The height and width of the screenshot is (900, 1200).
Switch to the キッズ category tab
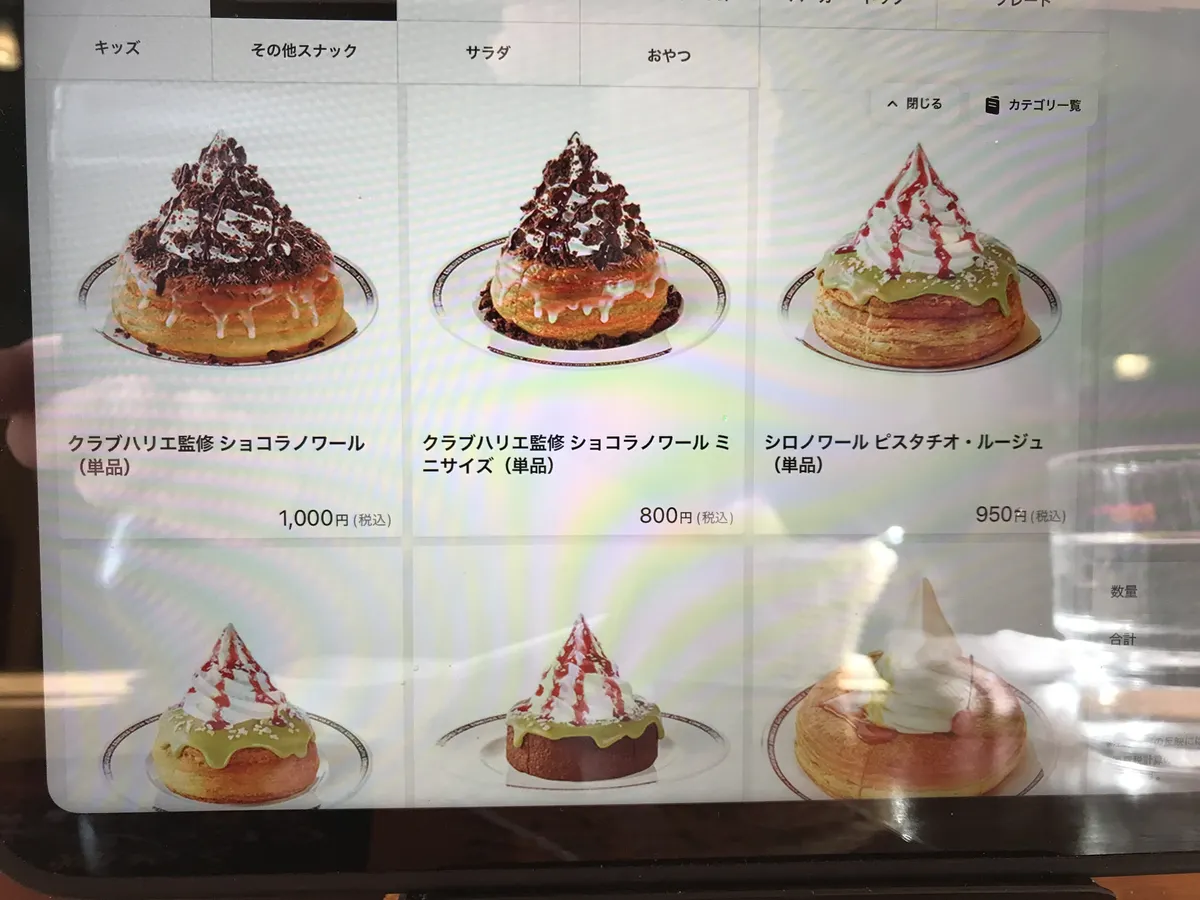pos(117,48)
